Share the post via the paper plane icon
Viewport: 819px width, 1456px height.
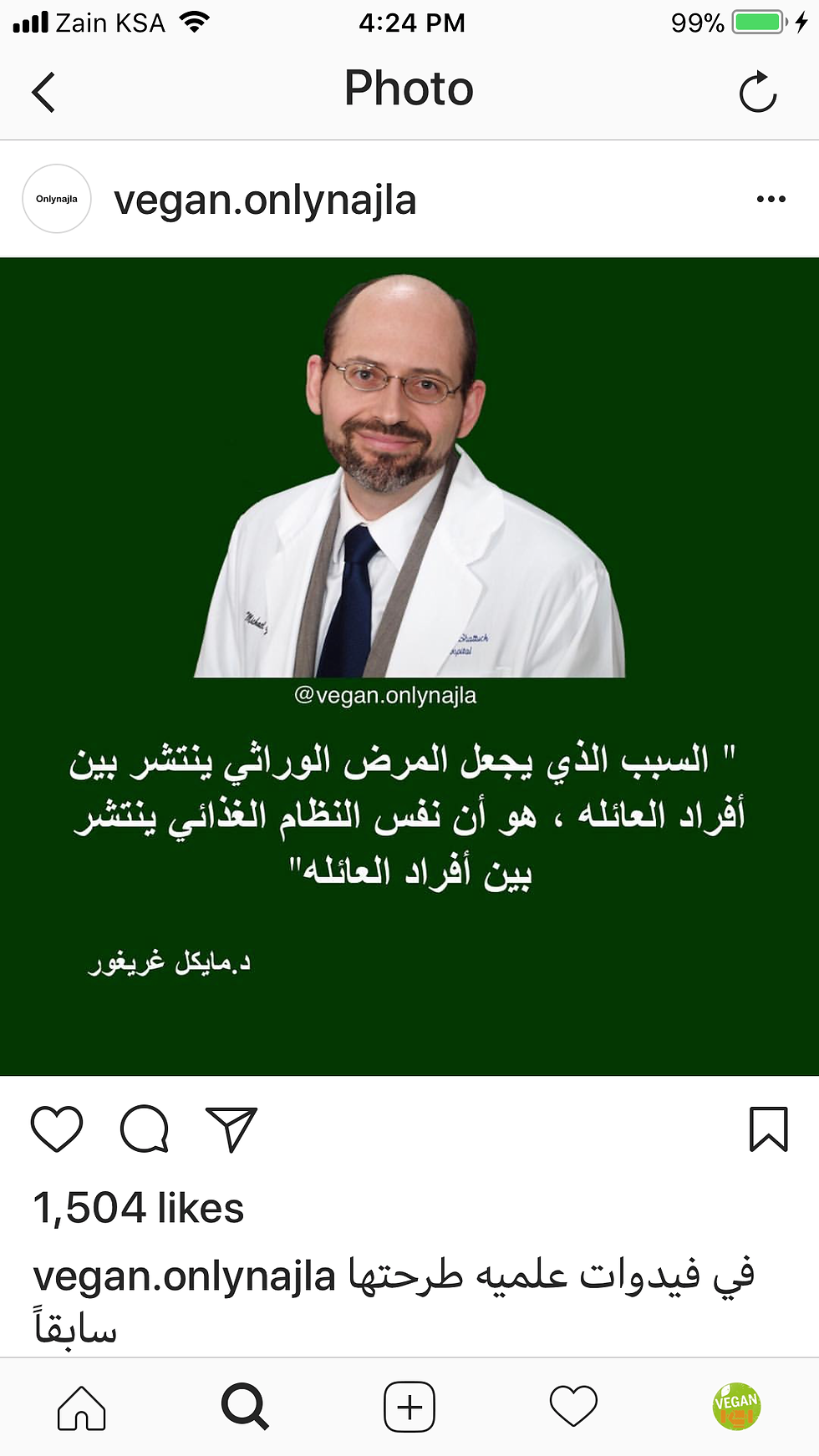point(231,1129)
